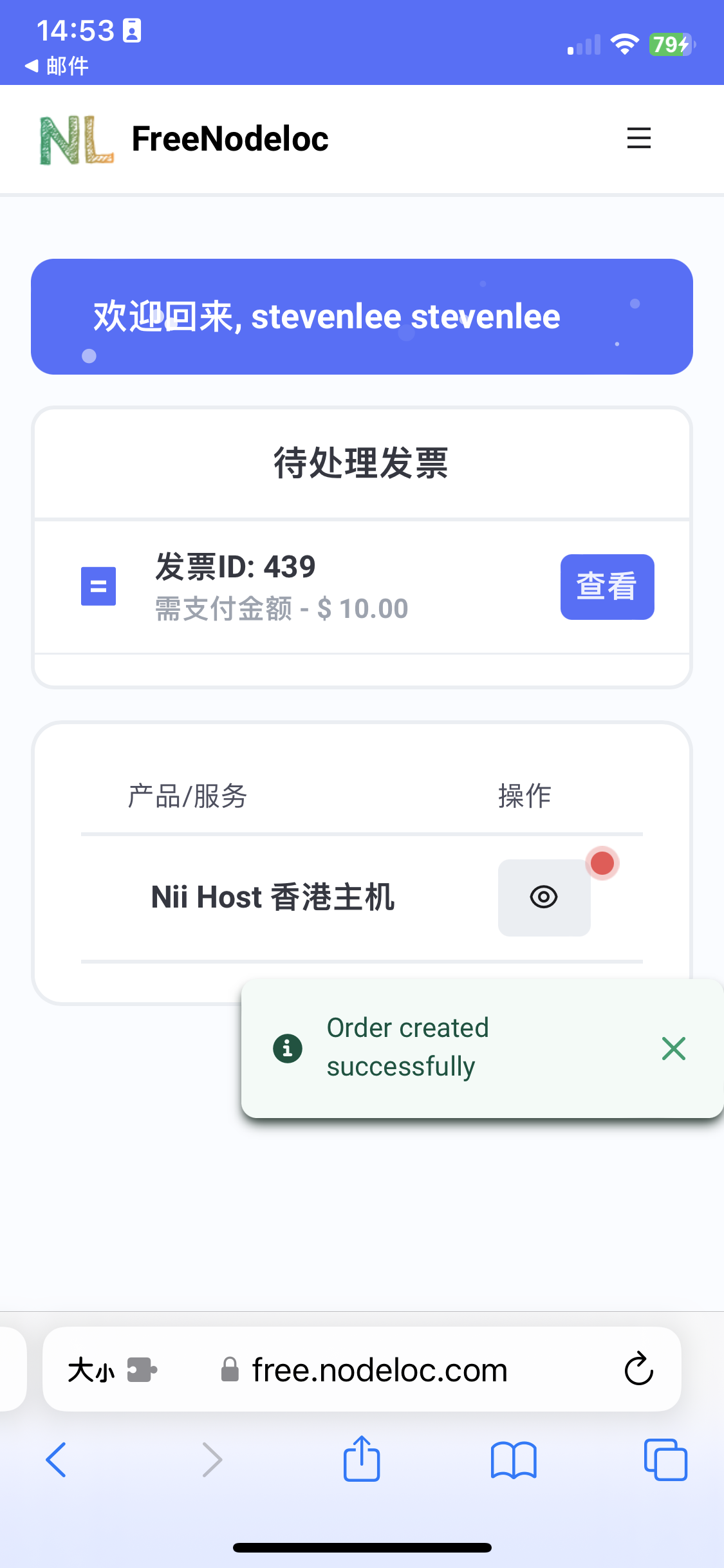Open the Safari share sheet
Screen dimensions: 724x1568
pos(362,1458)
